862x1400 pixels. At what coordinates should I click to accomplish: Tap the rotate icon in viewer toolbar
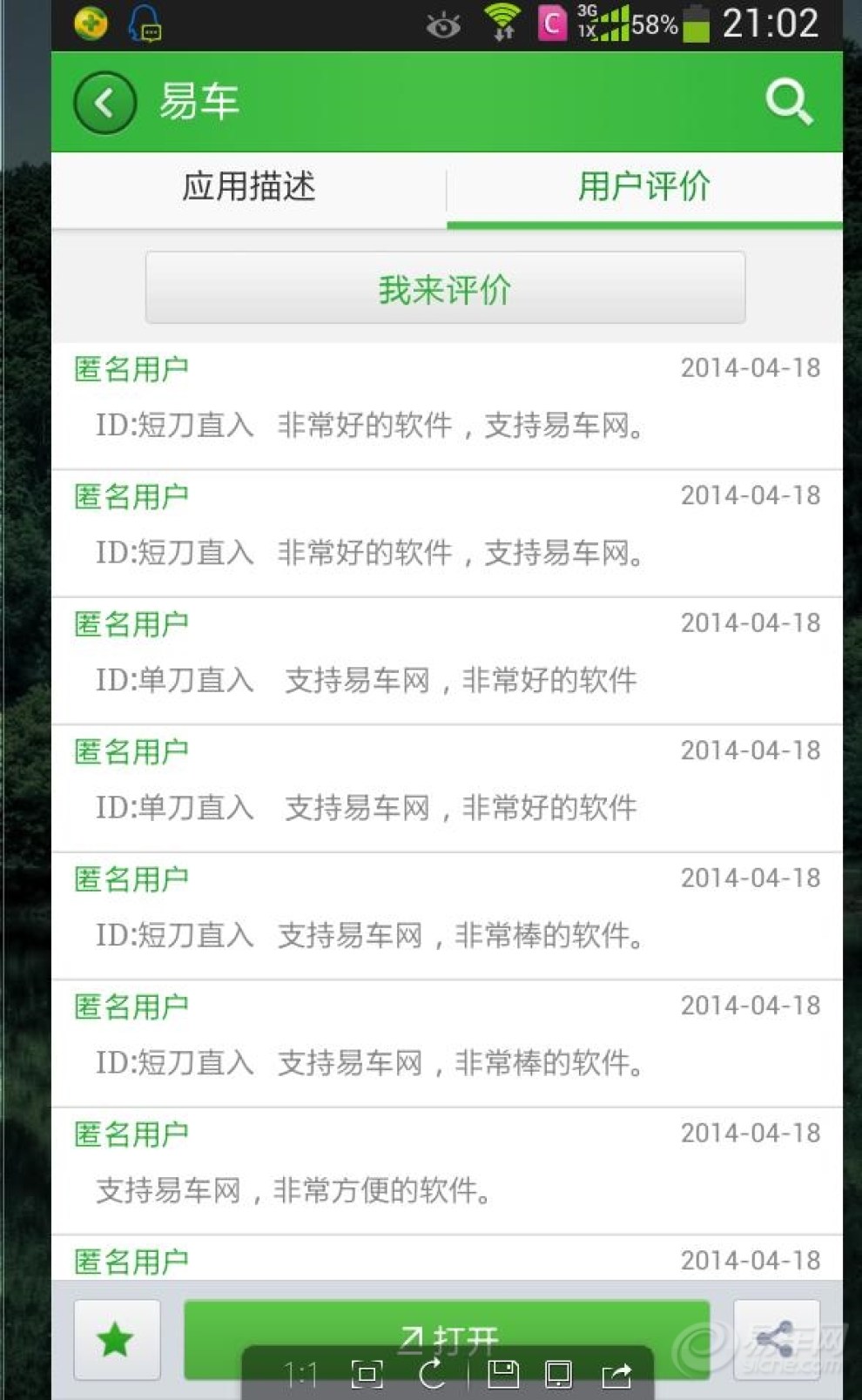pyautogui.click(x=433, y=1375)
